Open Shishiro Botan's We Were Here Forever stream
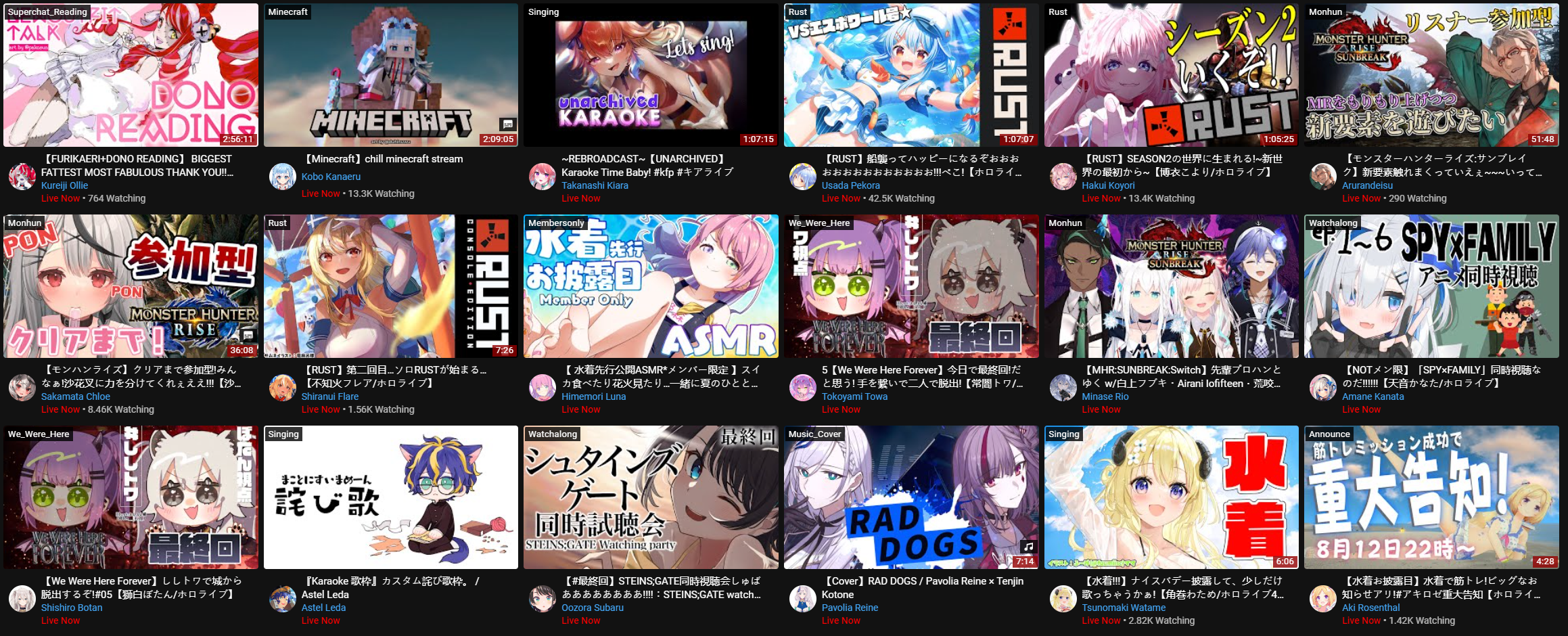 pos(131,497)
